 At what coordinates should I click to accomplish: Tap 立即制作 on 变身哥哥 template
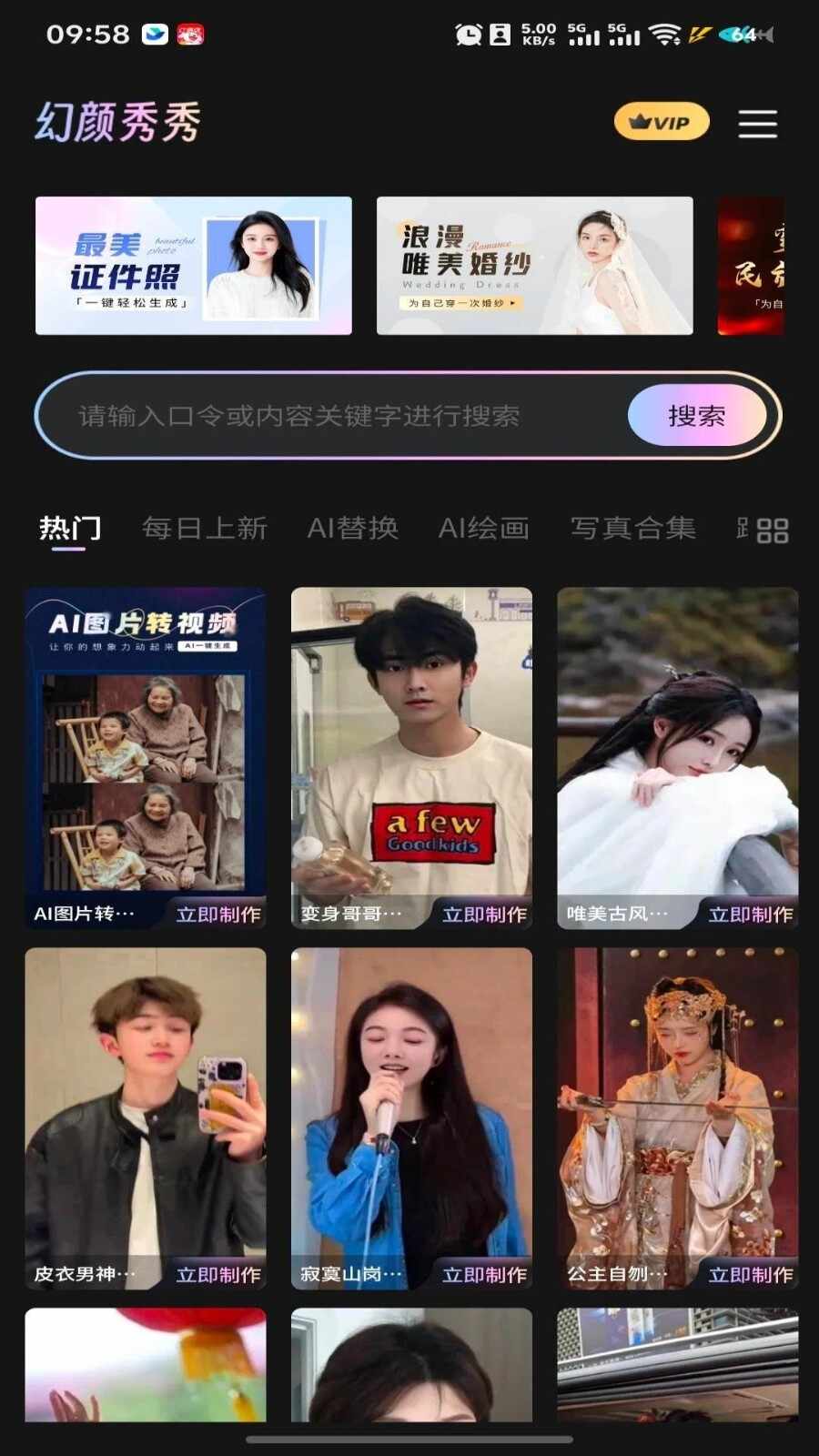point(484,914)
